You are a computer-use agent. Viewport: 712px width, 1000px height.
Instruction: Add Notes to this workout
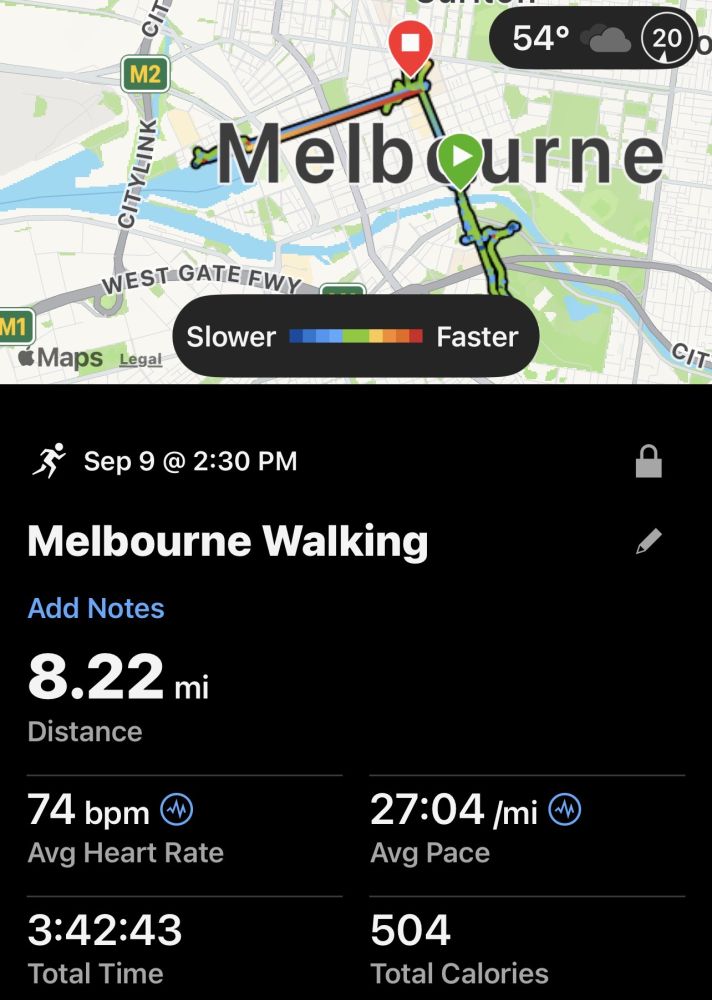pos(96,608)
